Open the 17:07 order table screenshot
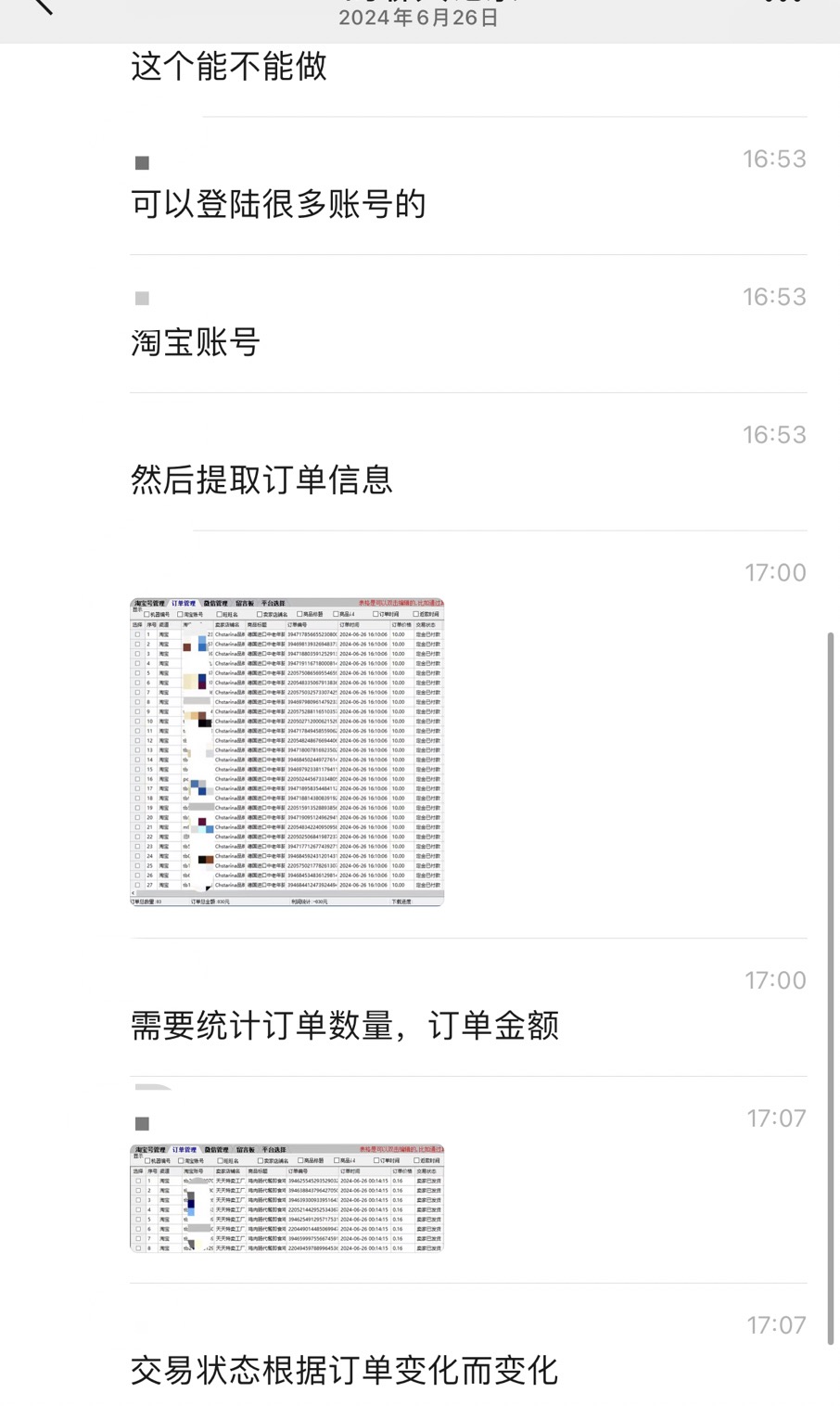 tap(287, 1198)
